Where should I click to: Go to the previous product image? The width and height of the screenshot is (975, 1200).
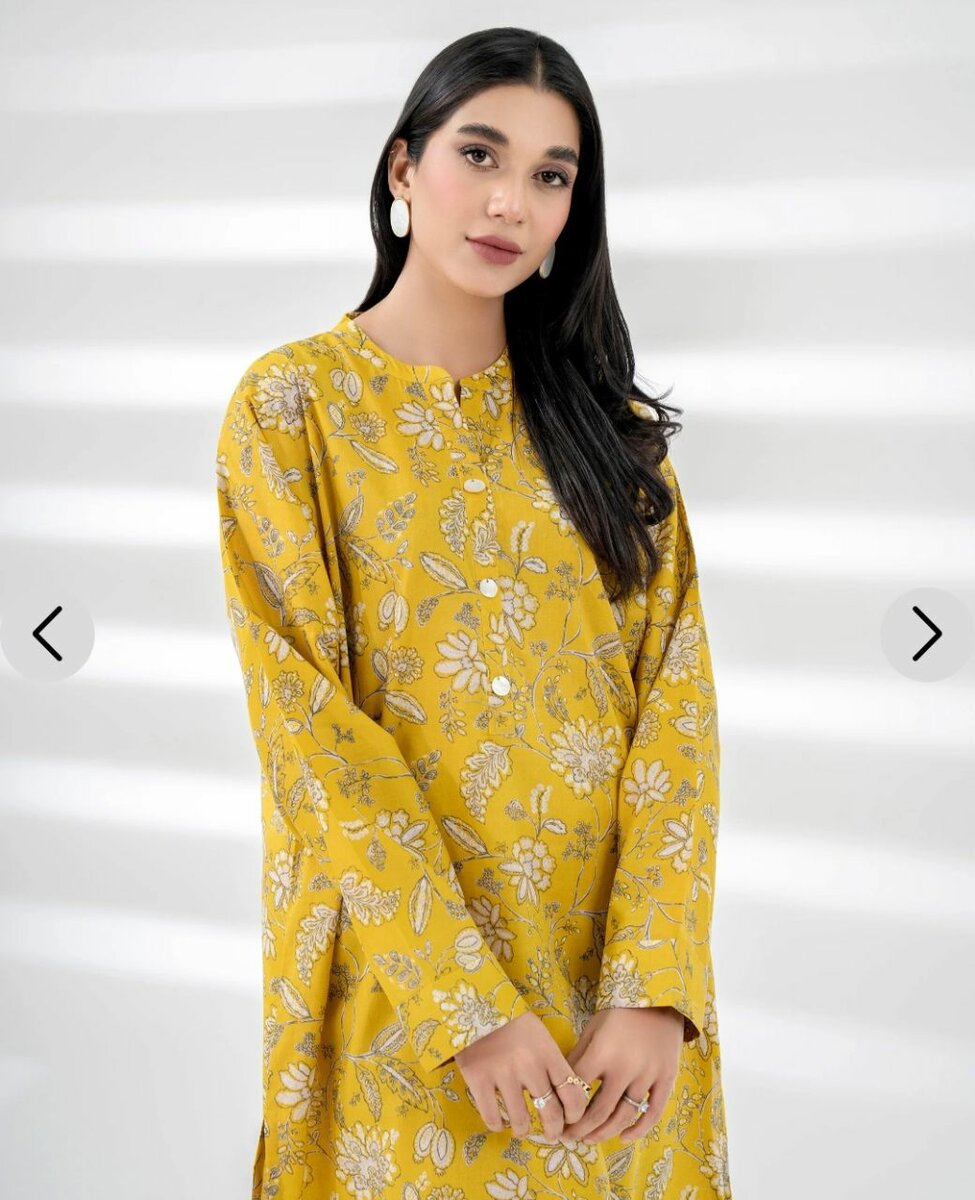pyautogui.click(x=47, y=634)
